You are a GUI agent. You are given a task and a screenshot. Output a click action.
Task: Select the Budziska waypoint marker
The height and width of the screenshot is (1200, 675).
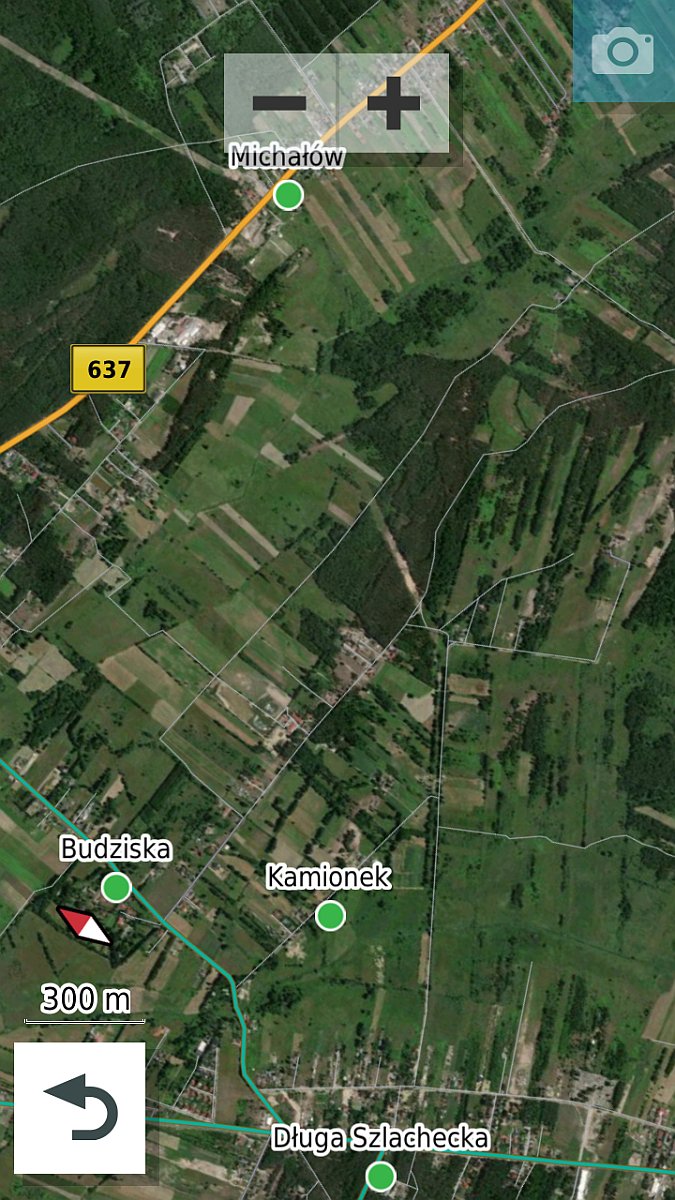tap(117, 886)
